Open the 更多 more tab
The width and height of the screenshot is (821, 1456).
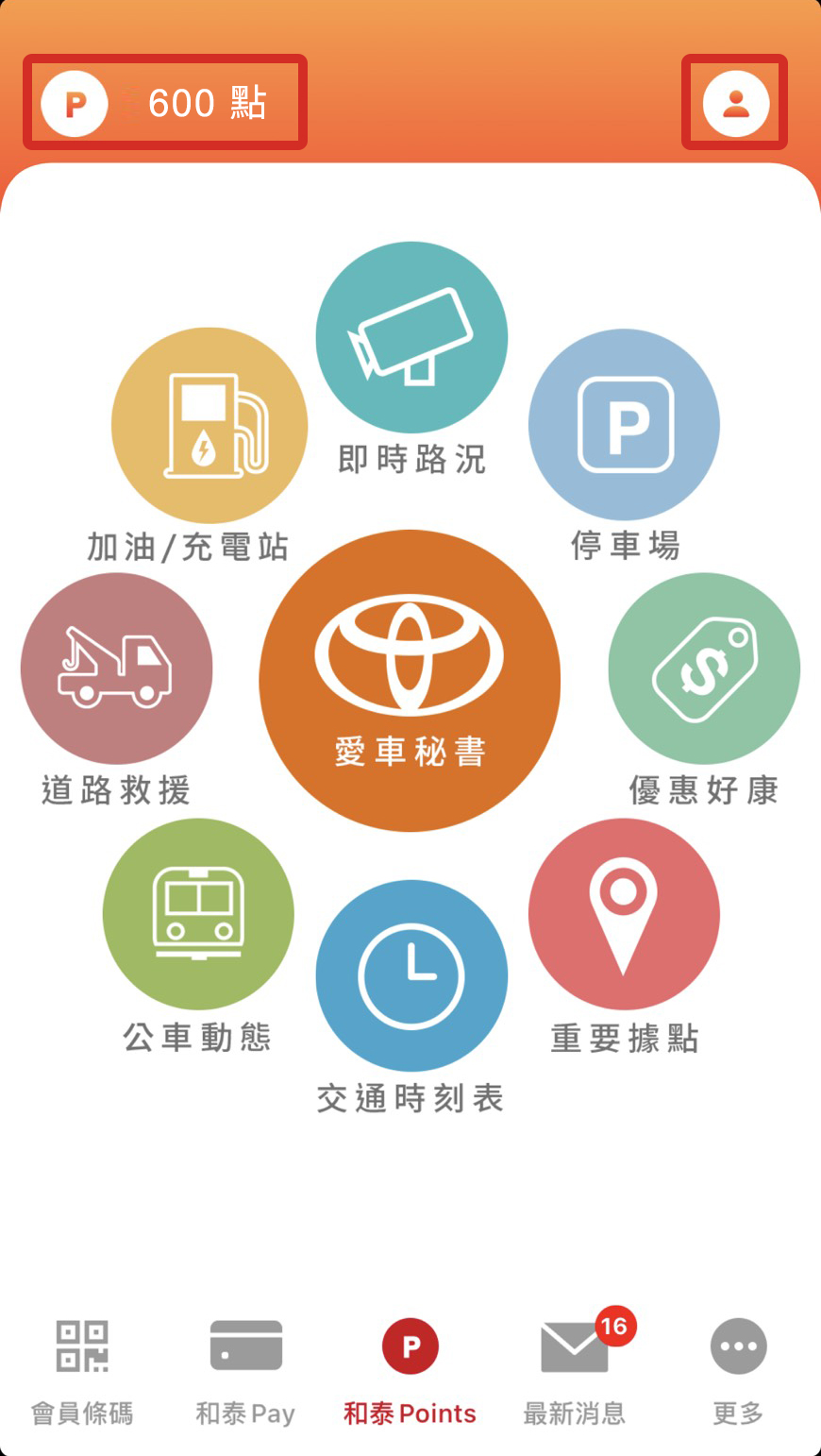tap(738, 1373)
